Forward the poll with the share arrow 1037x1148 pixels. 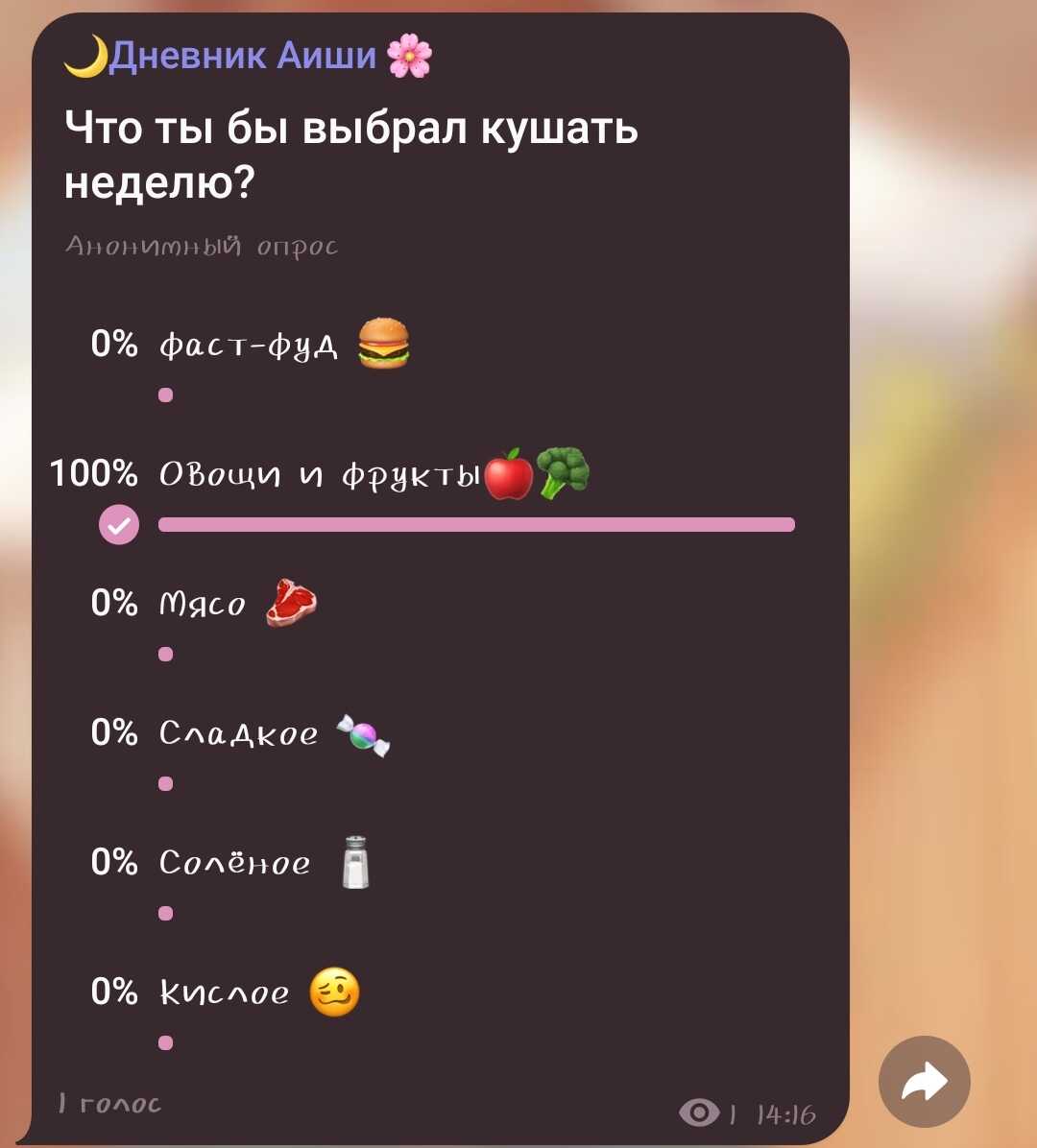tap(924, 1082)
